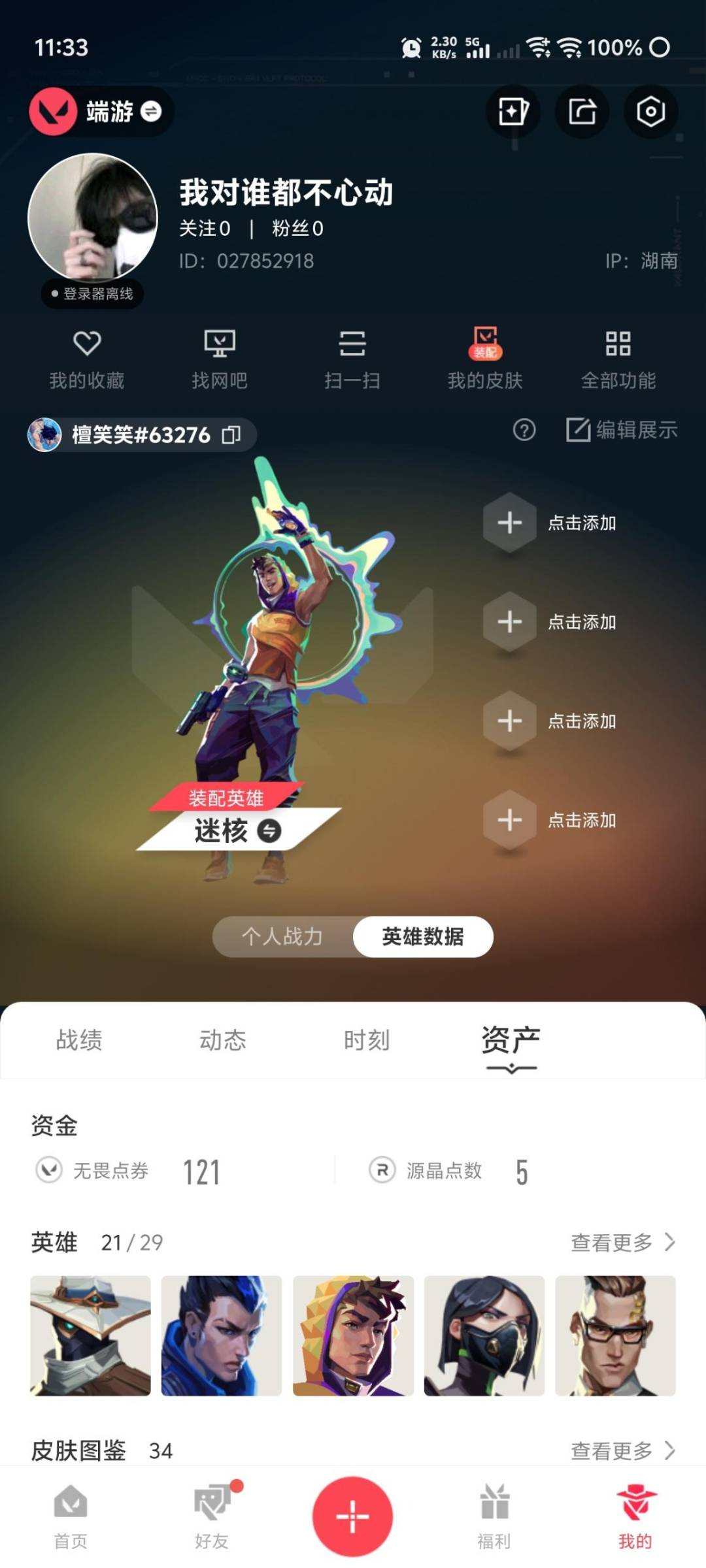The width and height of the screenshot is (706, 1568).
Task: Click the first 点击添加 add slot
Action: click(509, 523)
